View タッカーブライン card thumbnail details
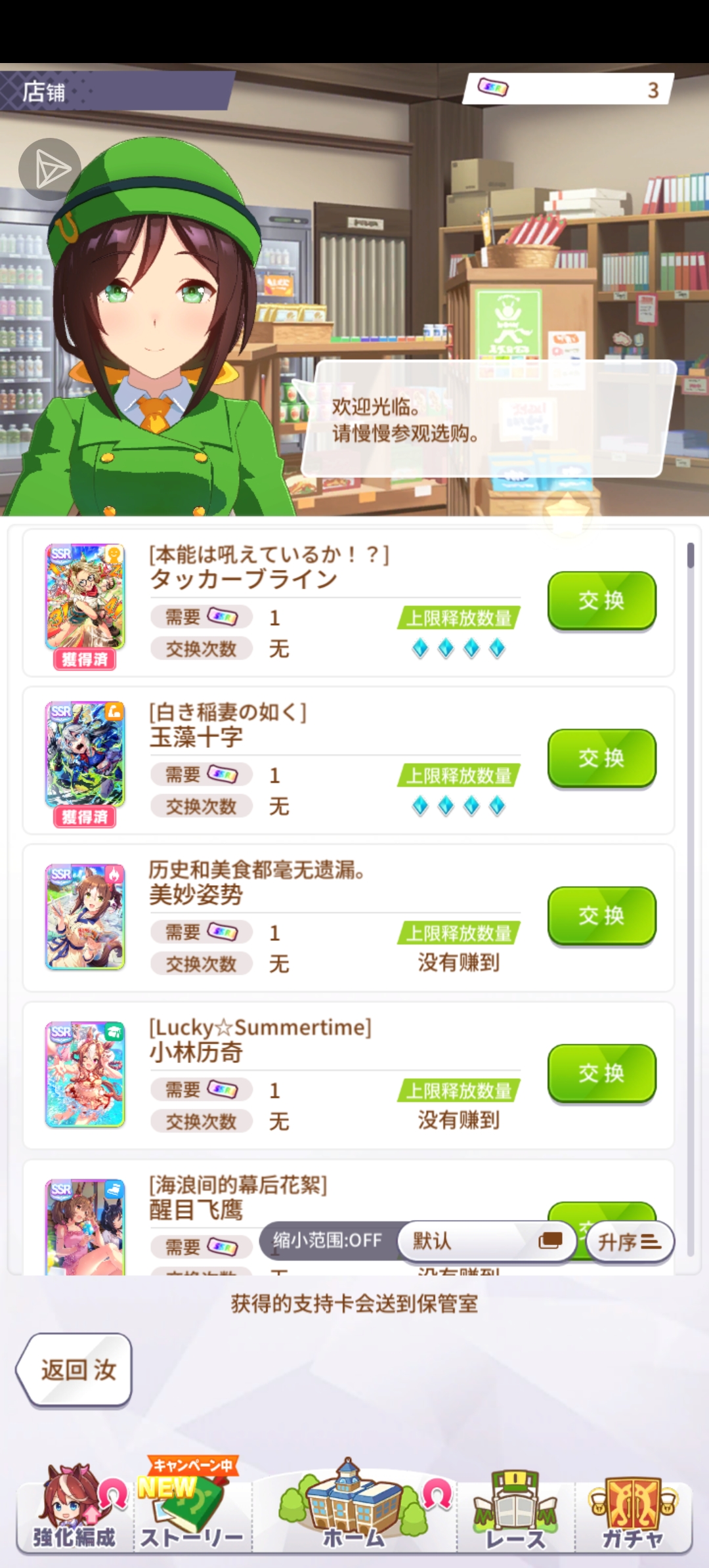 pos(85,597)
